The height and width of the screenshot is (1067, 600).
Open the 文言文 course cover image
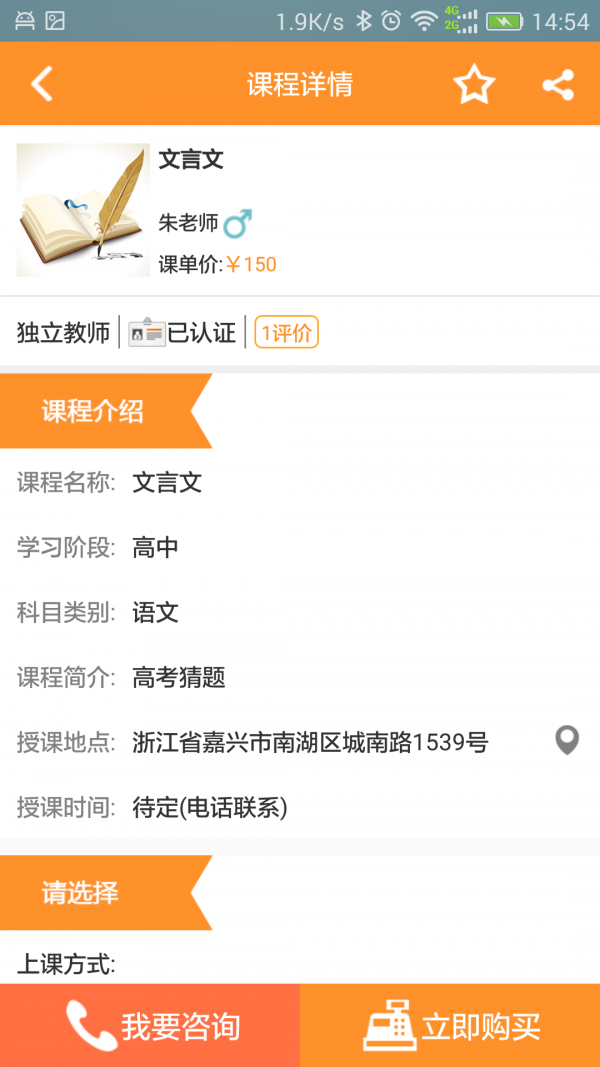[83, 210]
